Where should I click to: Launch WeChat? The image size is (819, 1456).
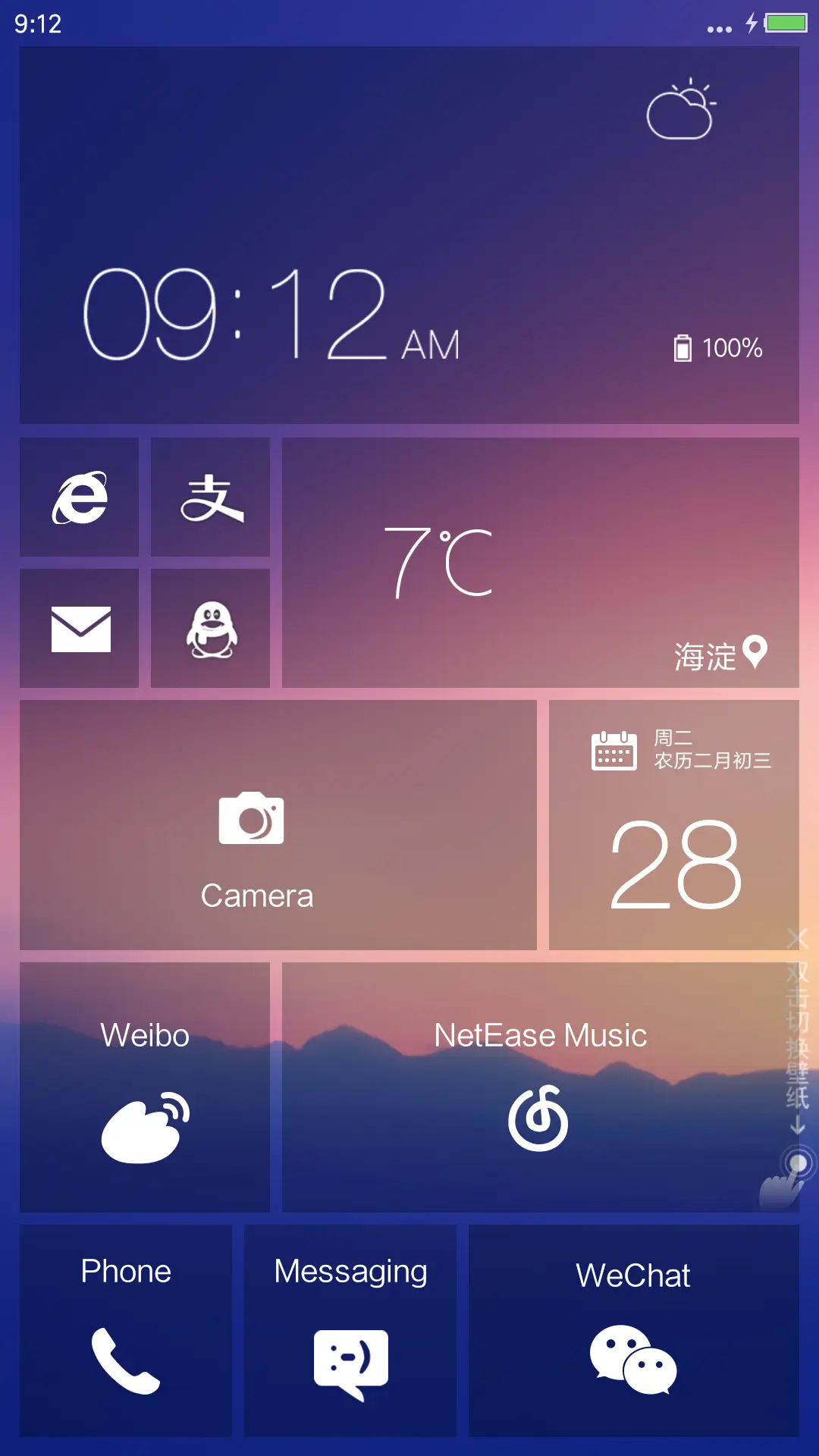633,1330
